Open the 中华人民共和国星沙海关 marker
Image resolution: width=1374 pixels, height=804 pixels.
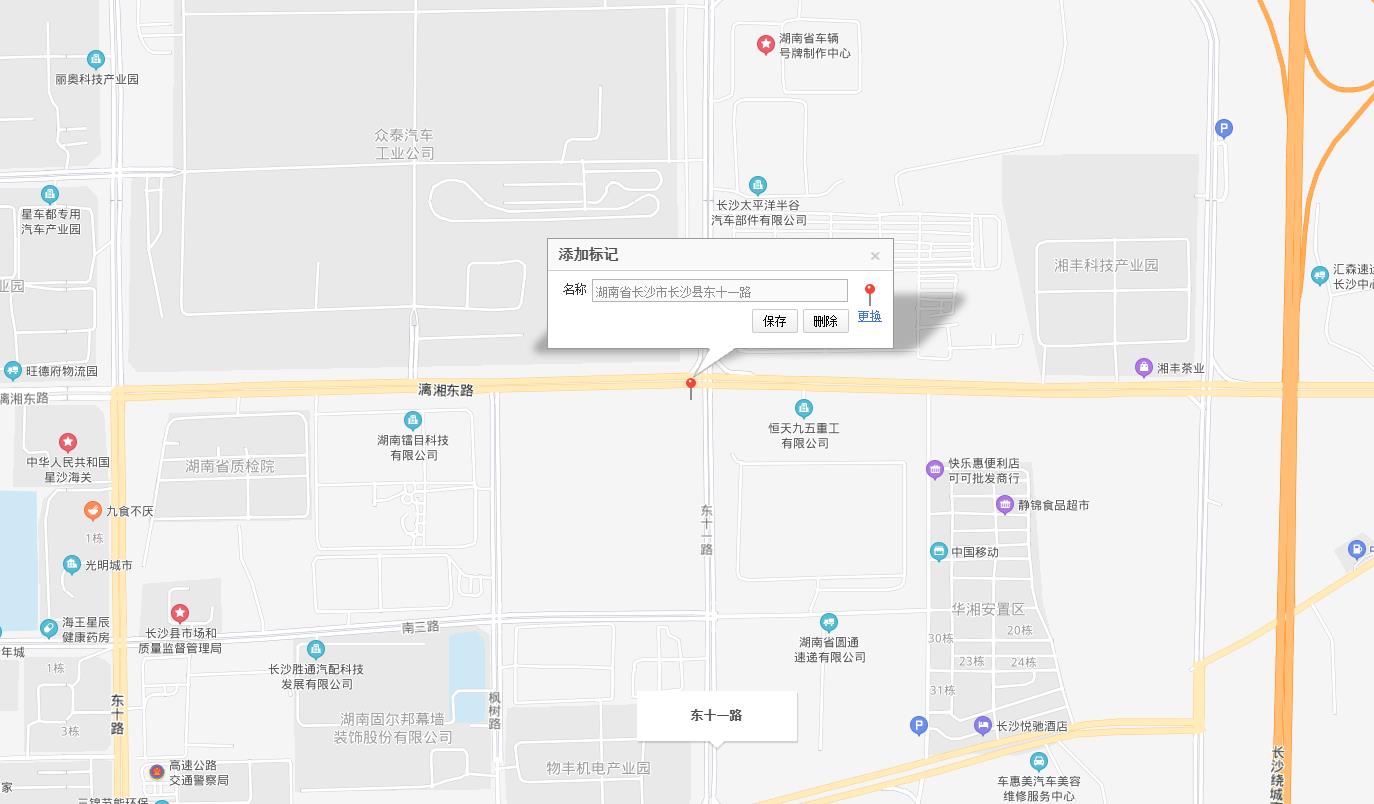tap(67, 442)
